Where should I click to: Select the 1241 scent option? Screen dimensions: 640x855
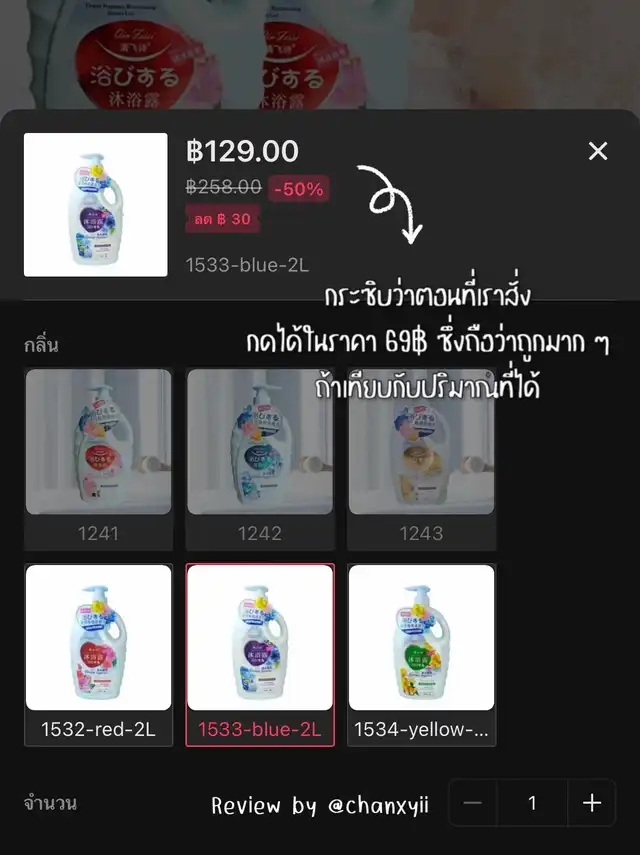(x=98, y=459)
